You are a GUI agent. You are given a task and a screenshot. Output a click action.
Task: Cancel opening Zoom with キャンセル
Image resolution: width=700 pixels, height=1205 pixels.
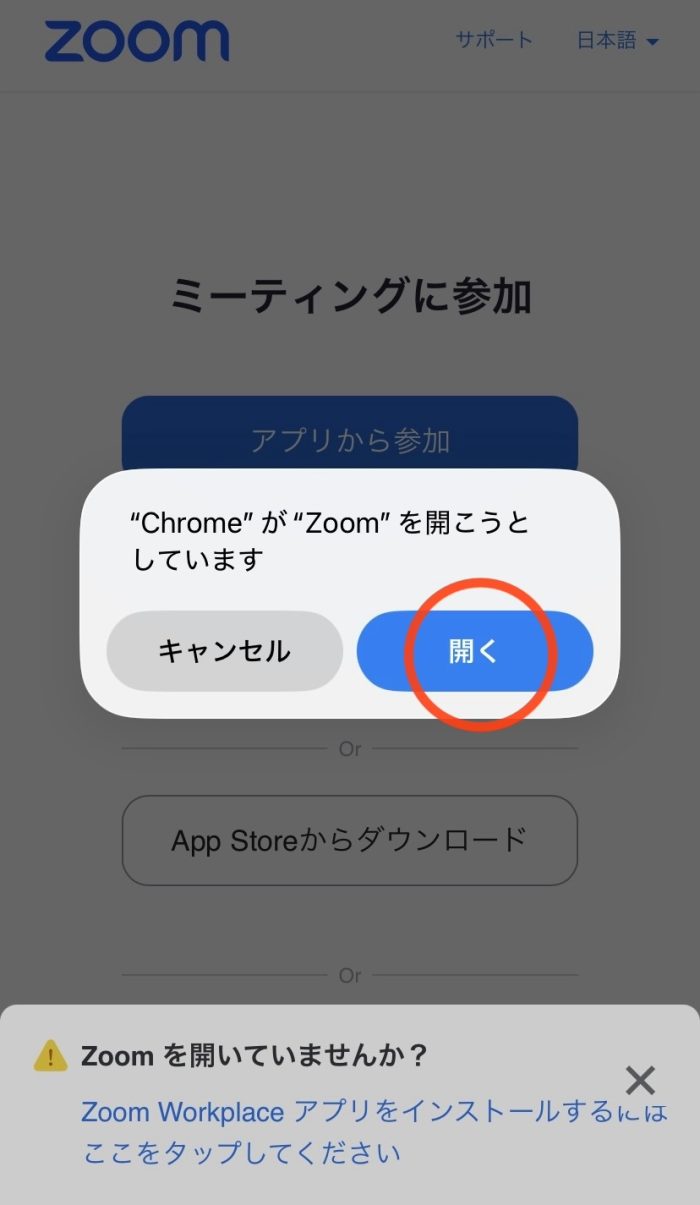(x=224, y=651)
